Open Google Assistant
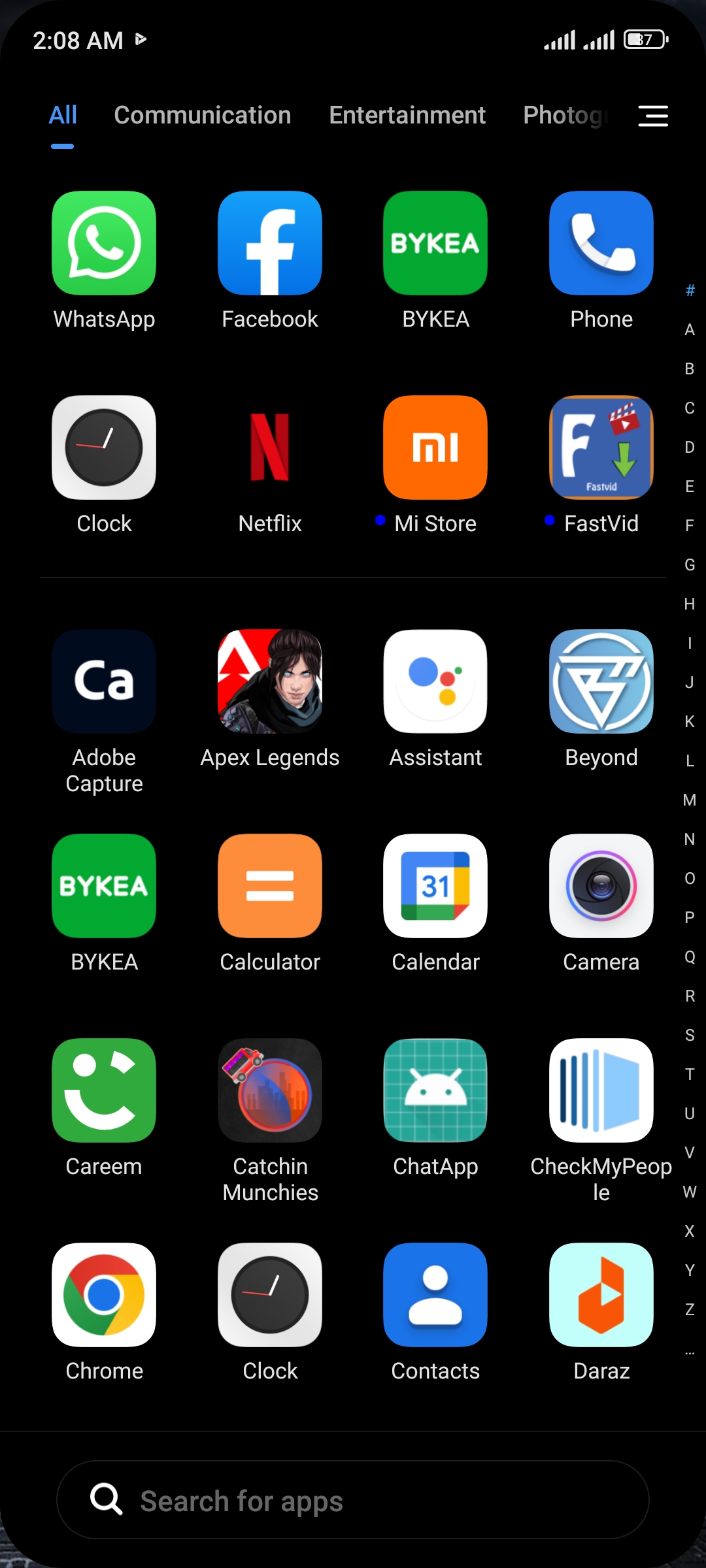The width and height of the screenshot is (706, 1568). point(435,681)
